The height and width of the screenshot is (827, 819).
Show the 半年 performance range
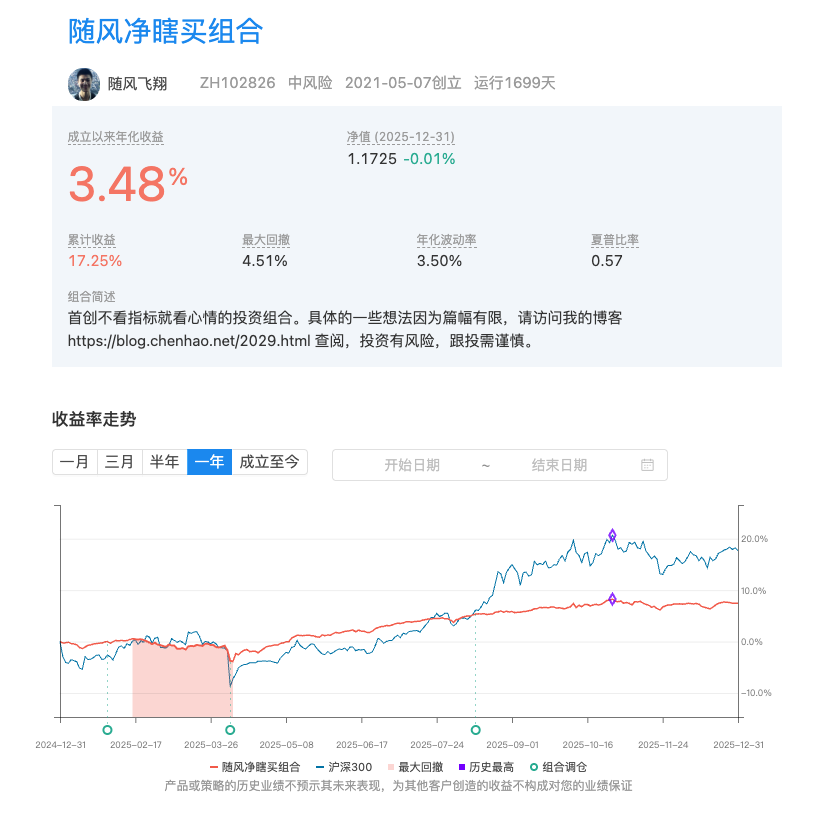(x=165, y=462)
